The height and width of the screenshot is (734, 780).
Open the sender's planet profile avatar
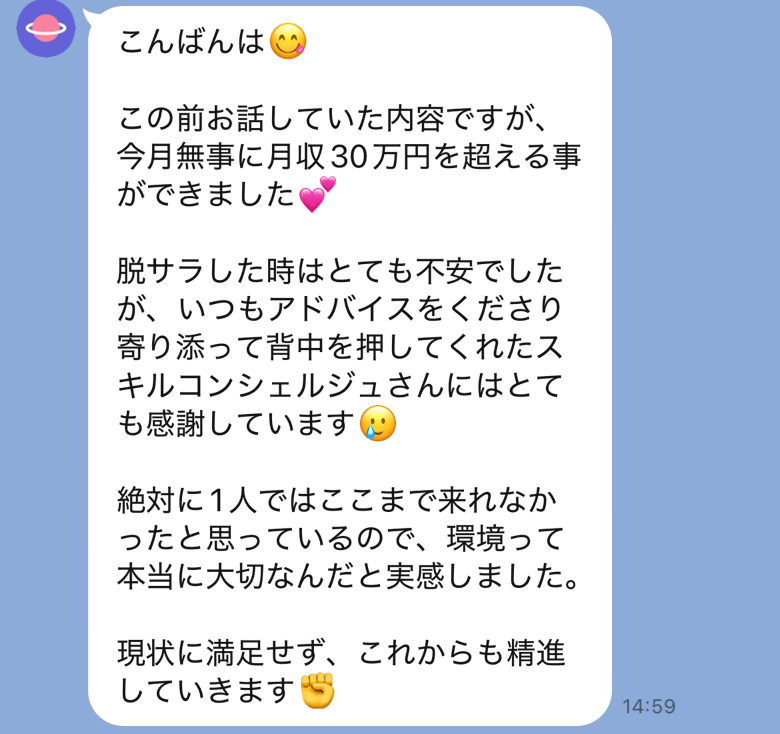pos(46,29)
